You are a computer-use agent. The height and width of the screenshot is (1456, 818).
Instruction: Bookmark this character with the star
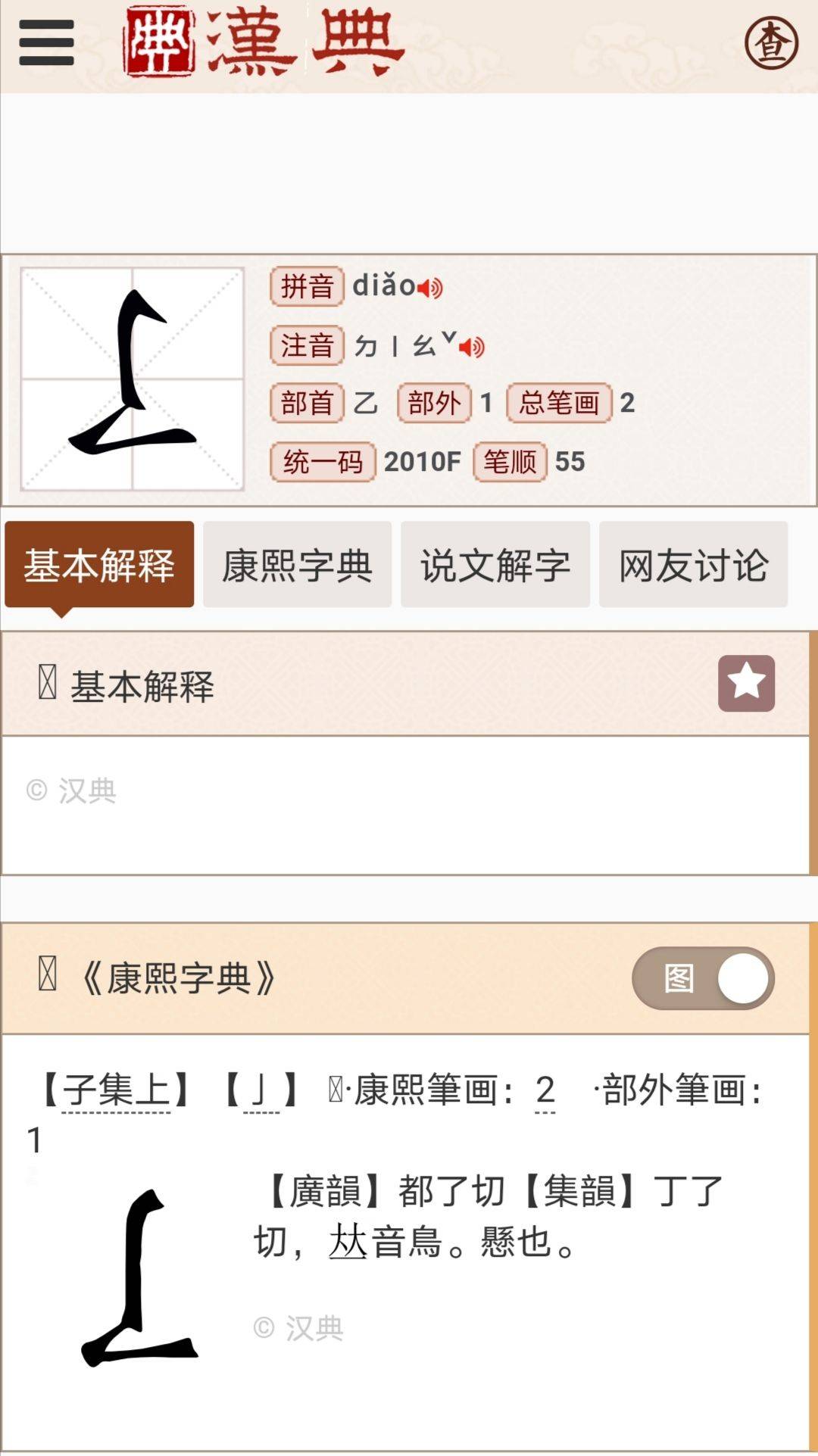(x=746, y=683)
